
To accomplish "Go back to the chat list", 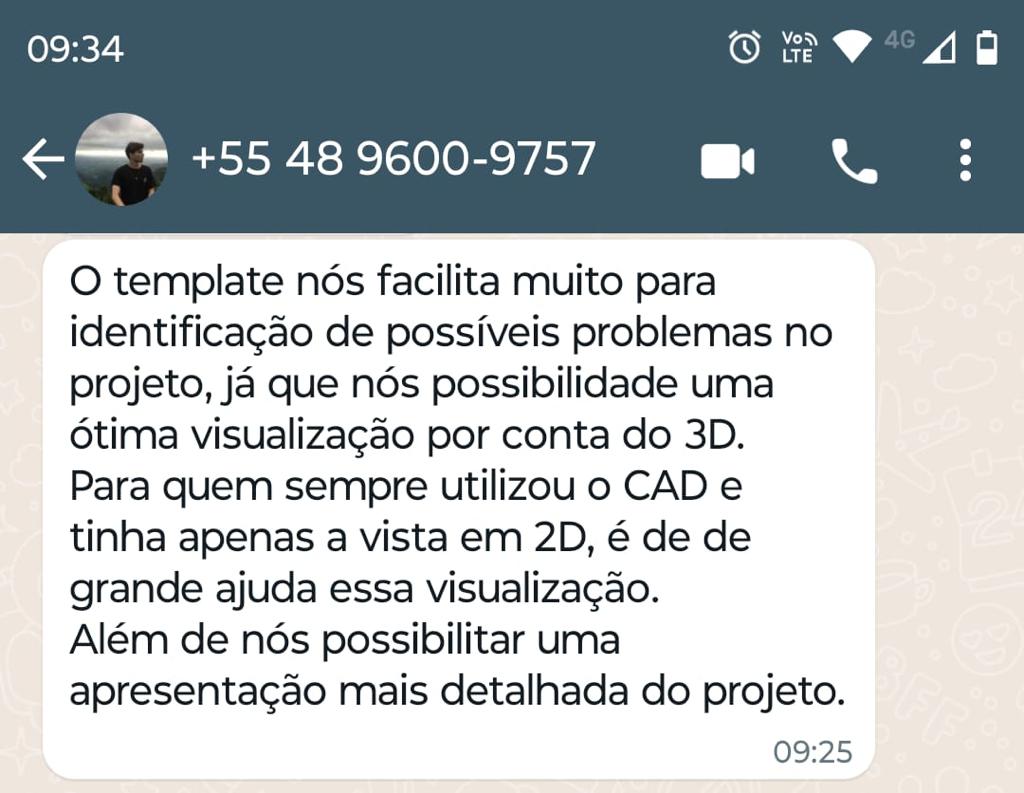I will click(x=42, y=160).
